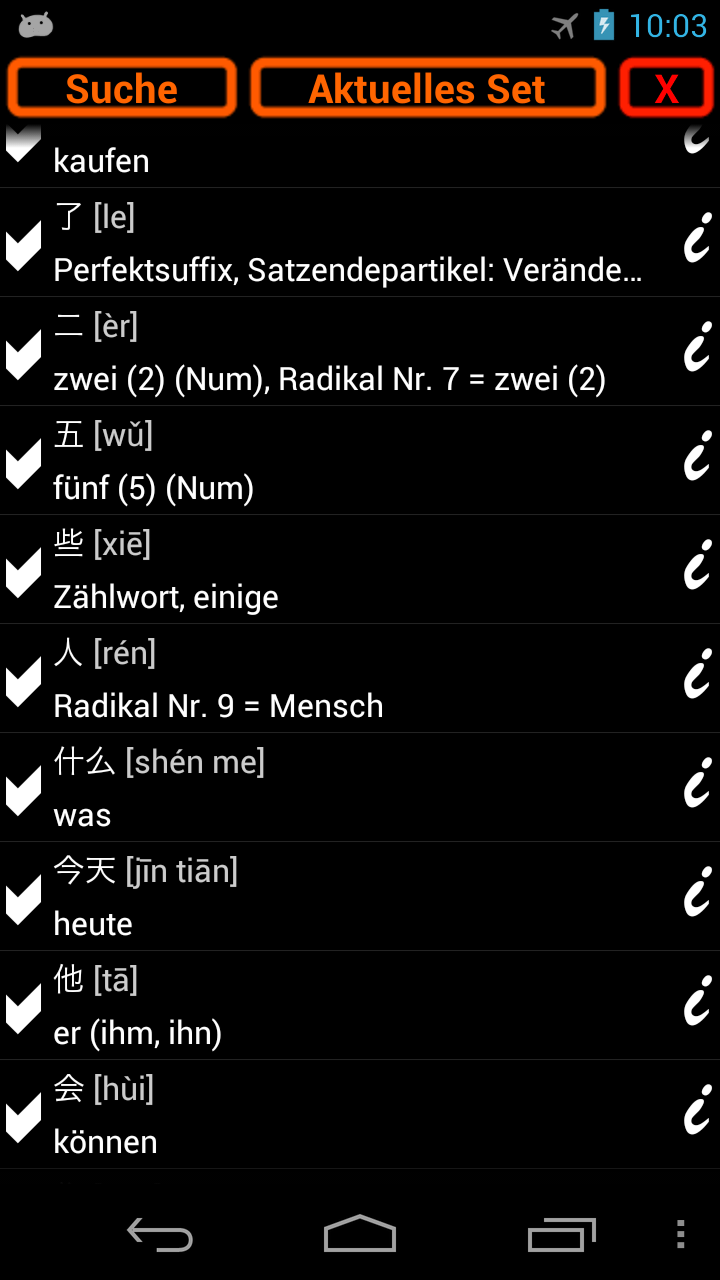Select the Aktuelles Set button
Viewport: 720px width, 1280px height.
point(427,89)
